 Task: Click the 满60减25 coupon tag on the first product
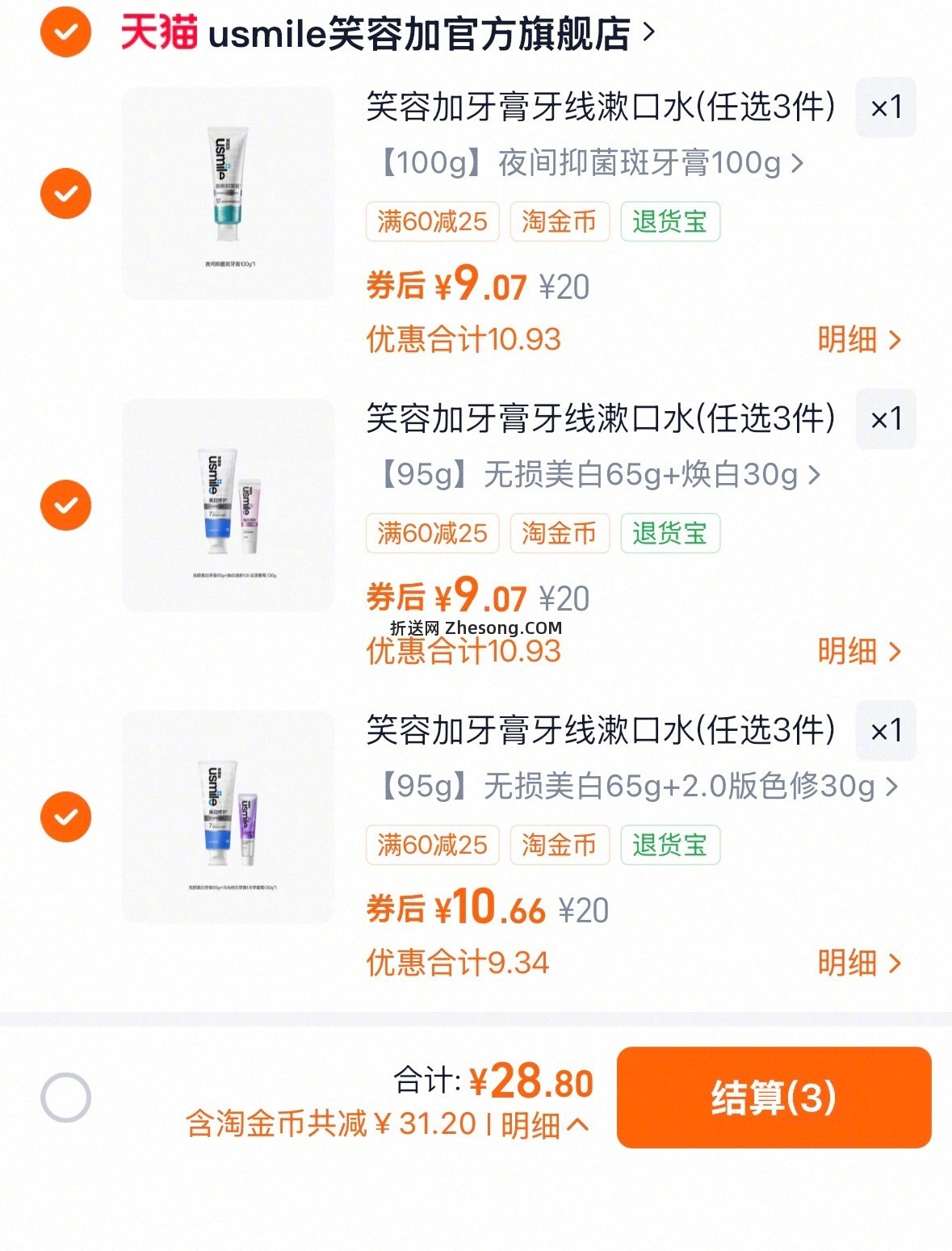point(432,222)
